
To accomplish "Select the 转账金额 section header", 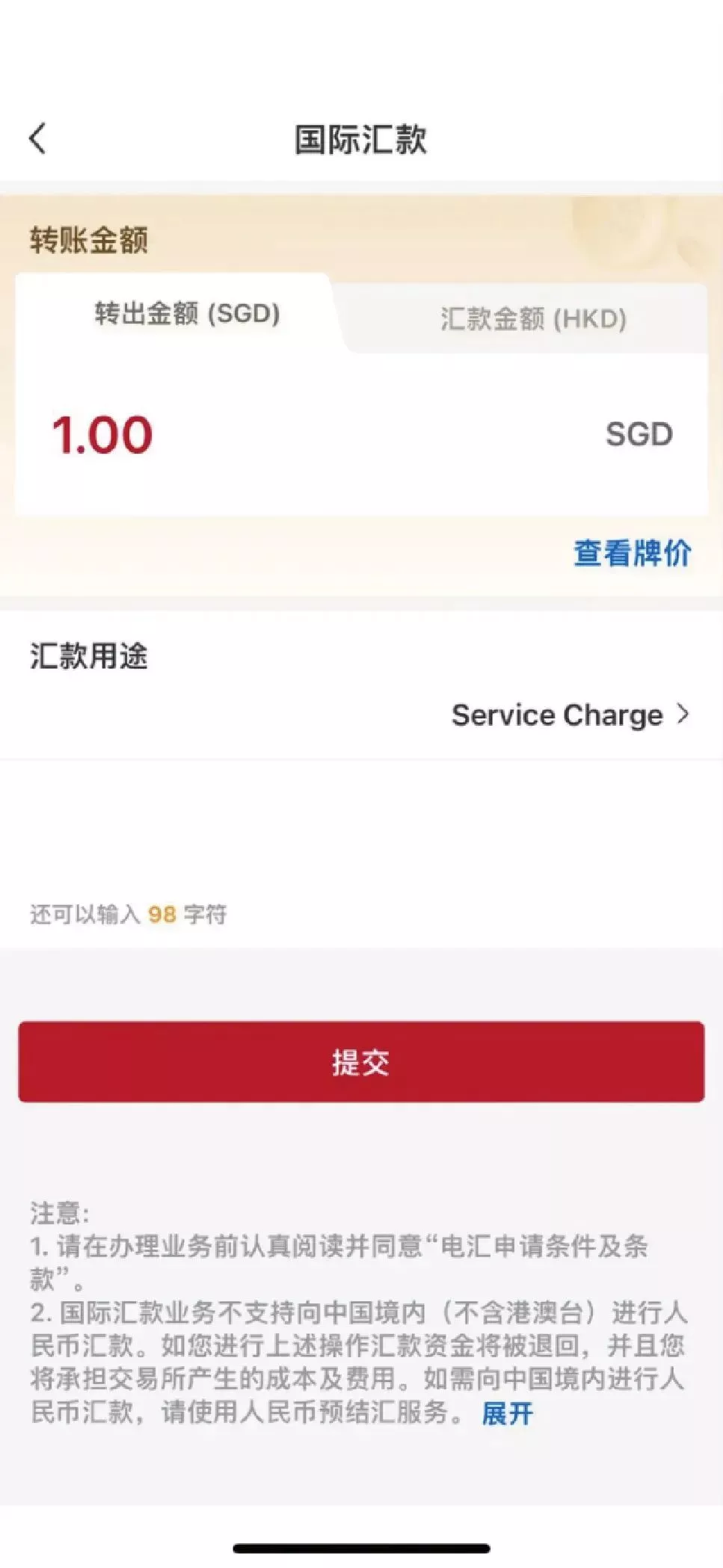I will [90, 240].
